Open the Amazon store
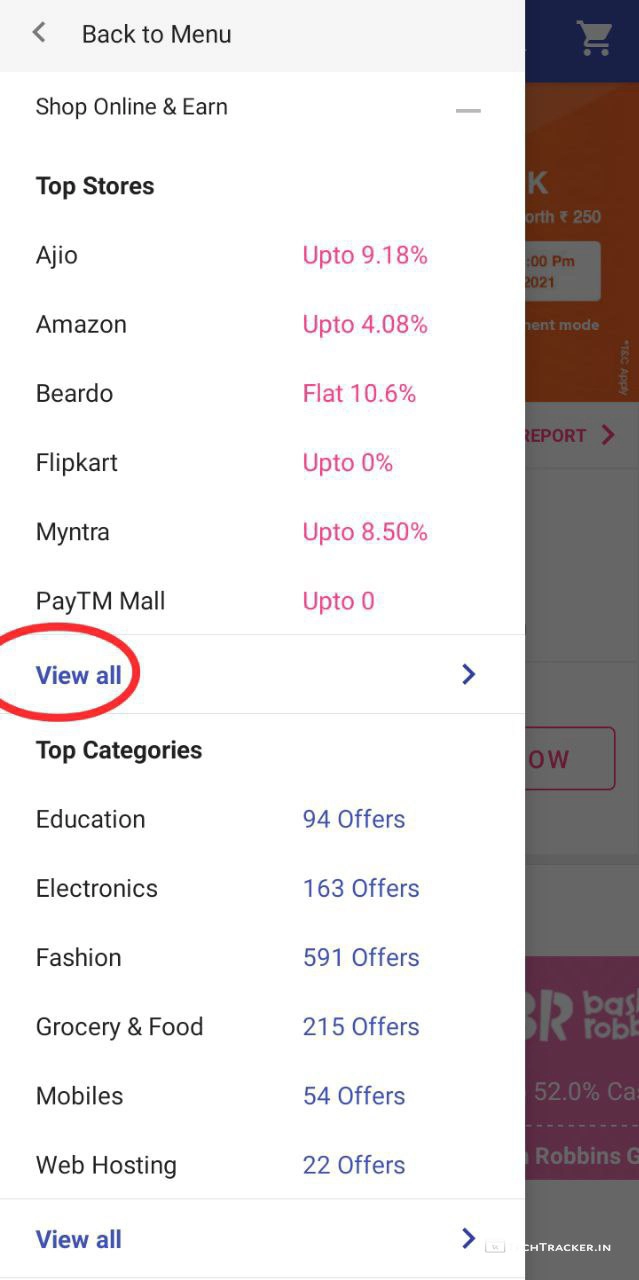 click(81, 324)
